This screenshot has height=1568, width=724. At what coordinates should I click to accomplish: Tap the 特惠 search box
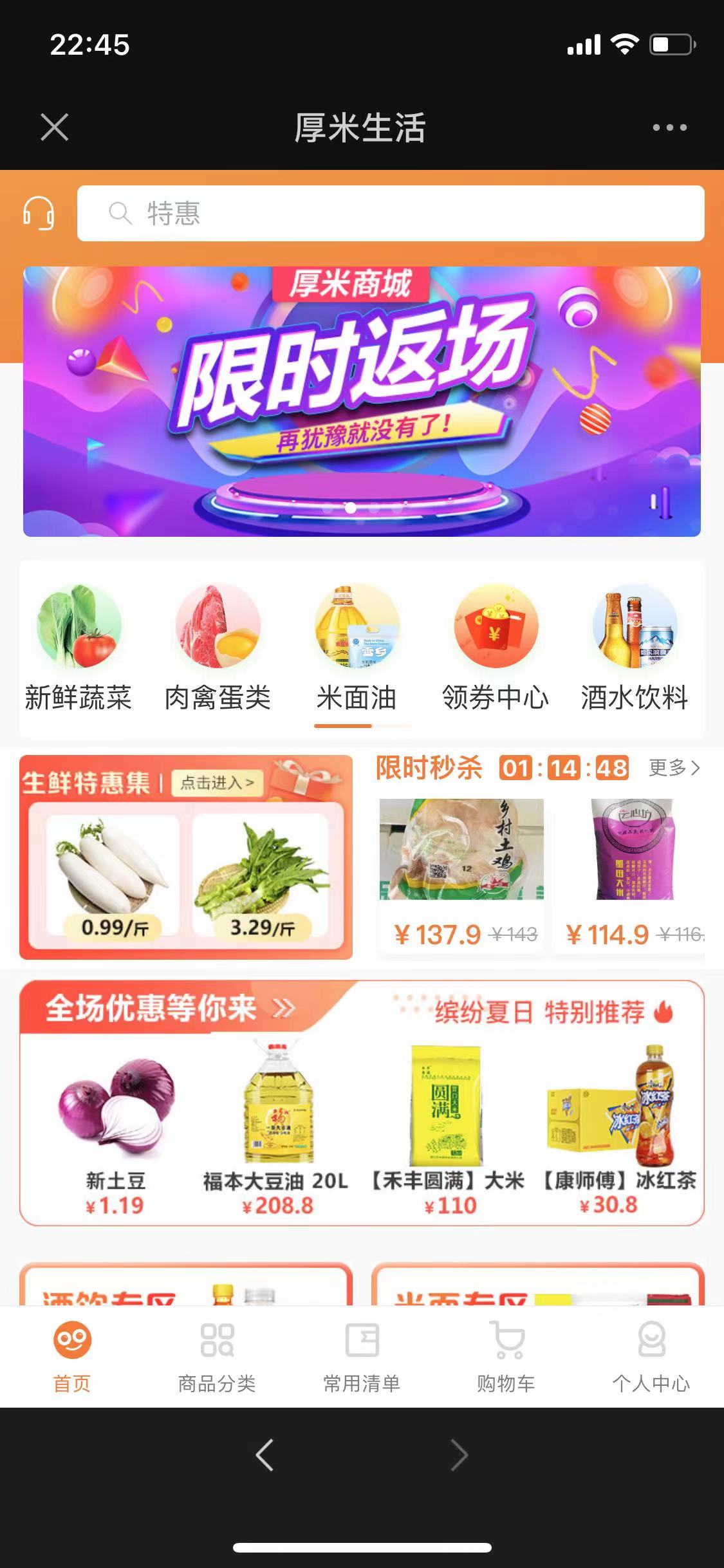click(391, 213)
